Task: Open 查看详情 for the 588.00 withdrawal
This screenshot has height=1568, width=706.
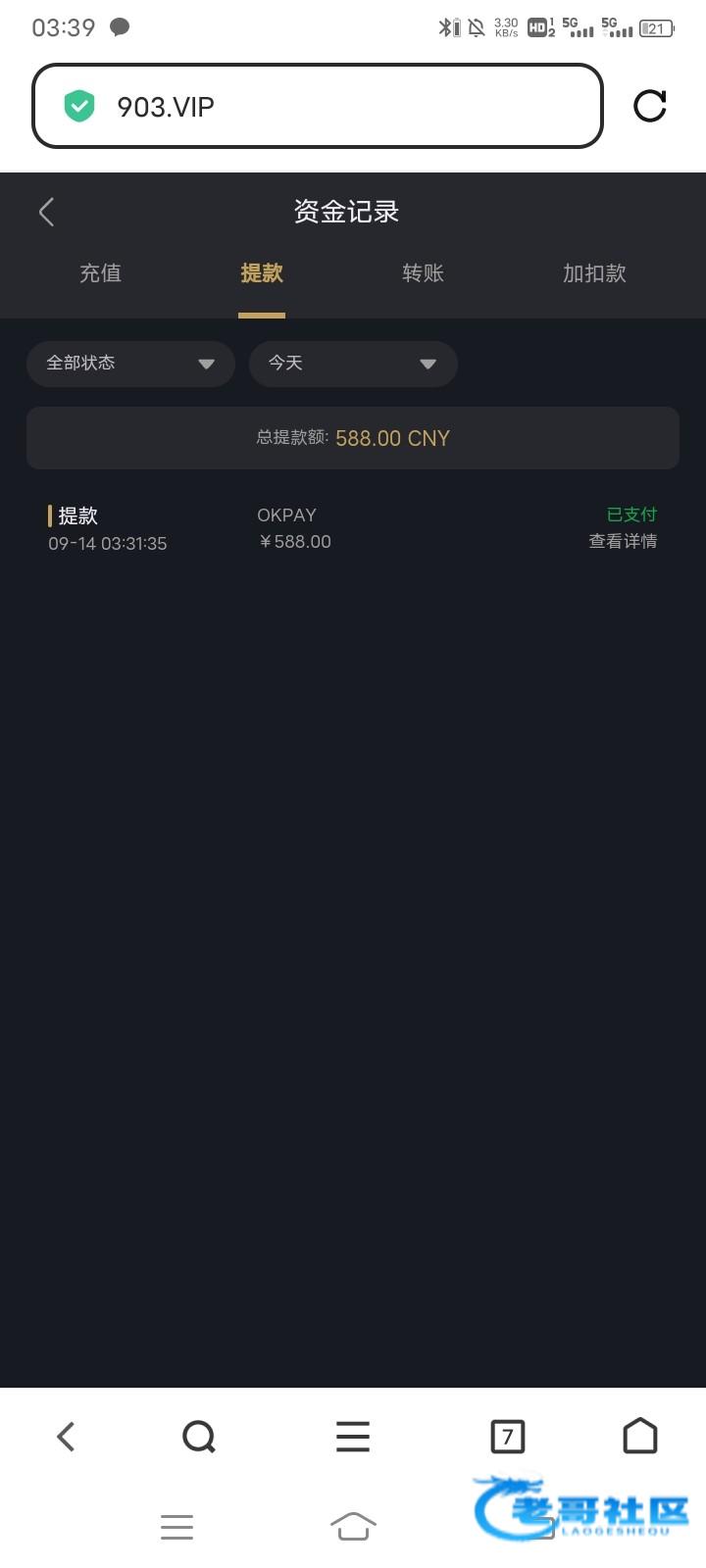Action: point(623,541)
